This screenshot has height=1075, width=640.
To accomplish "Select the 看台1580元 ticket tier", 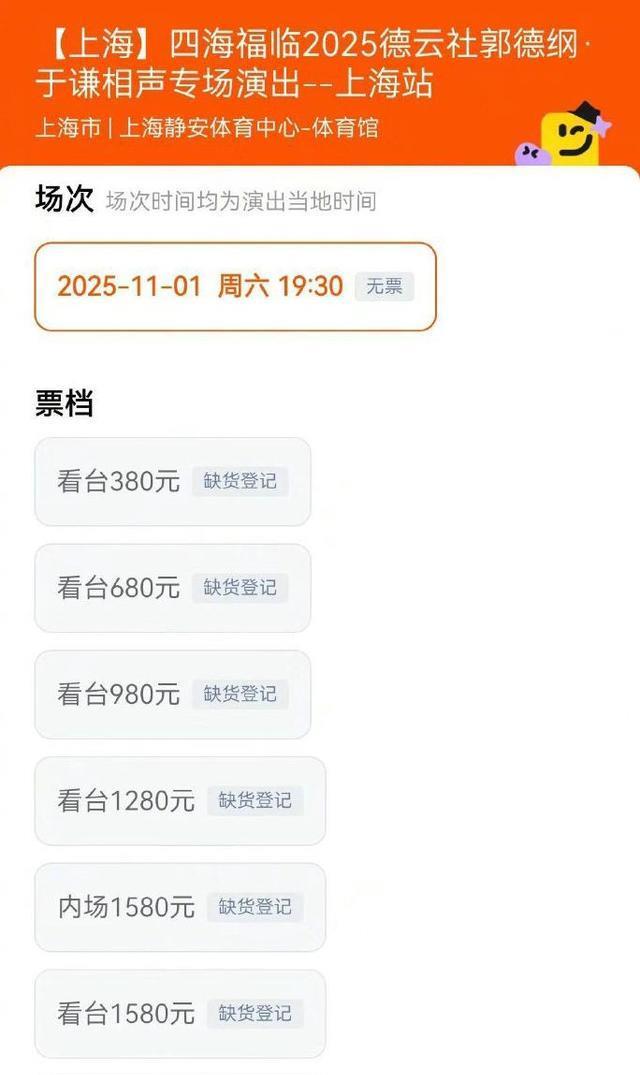I will (180, 1014).
